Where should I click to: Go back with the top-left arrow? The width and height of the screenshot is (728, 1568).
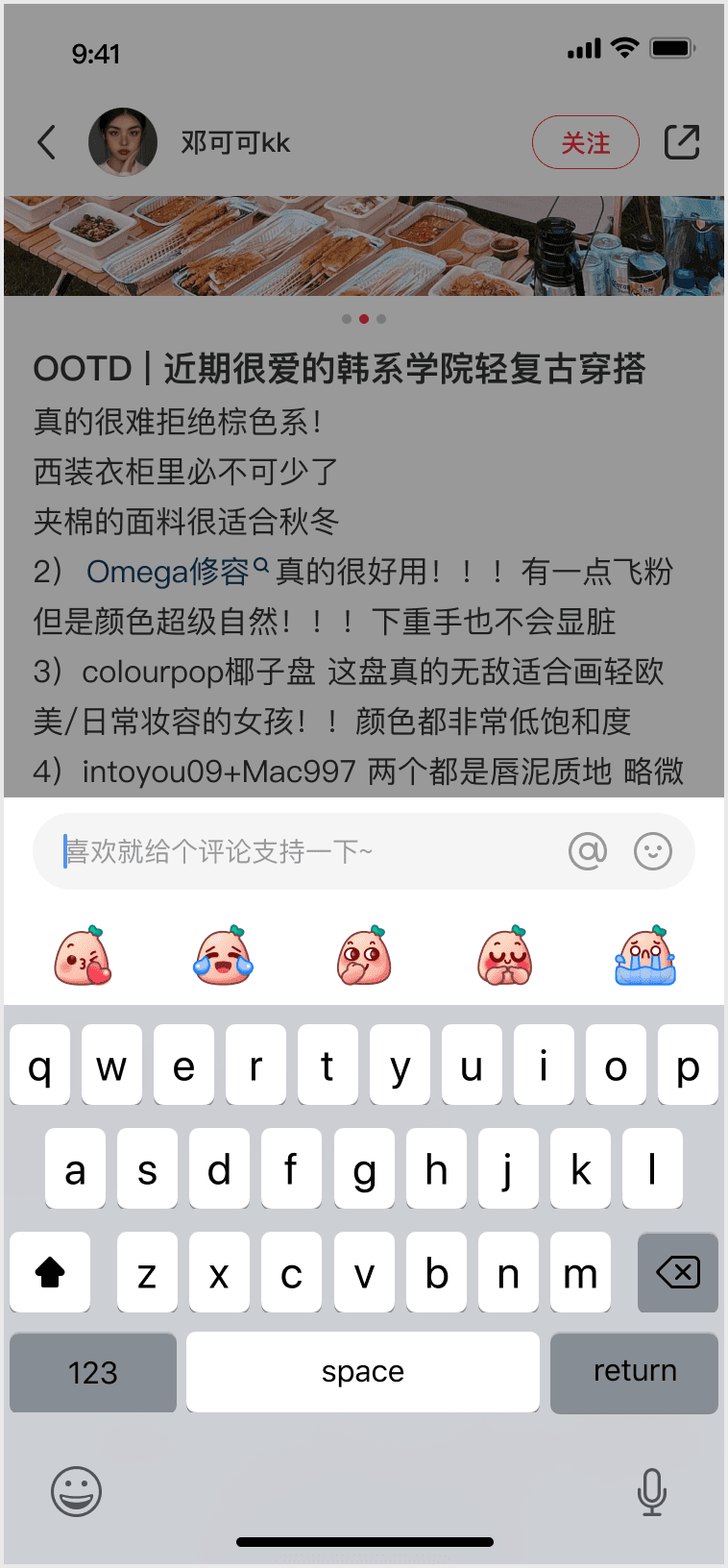pos(46,142)
